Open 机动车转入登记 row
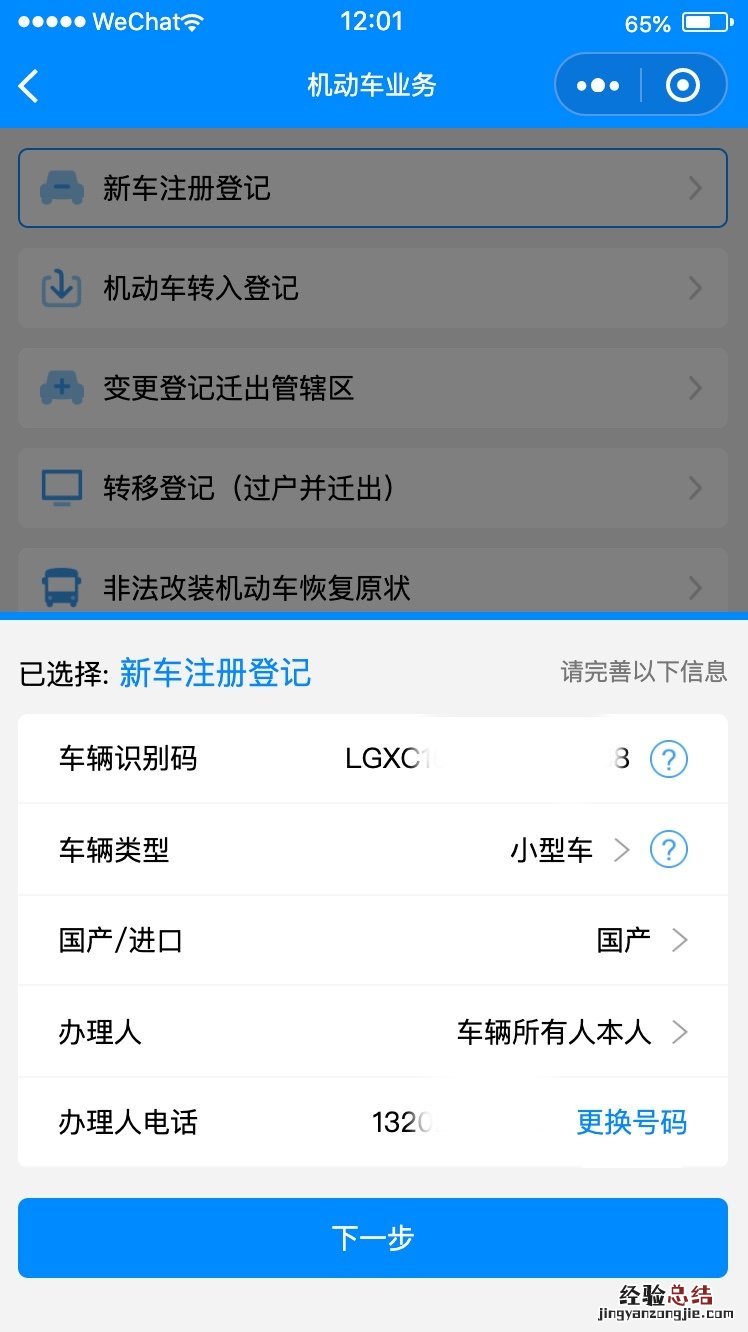748x1332 pixels. (372, 289)
